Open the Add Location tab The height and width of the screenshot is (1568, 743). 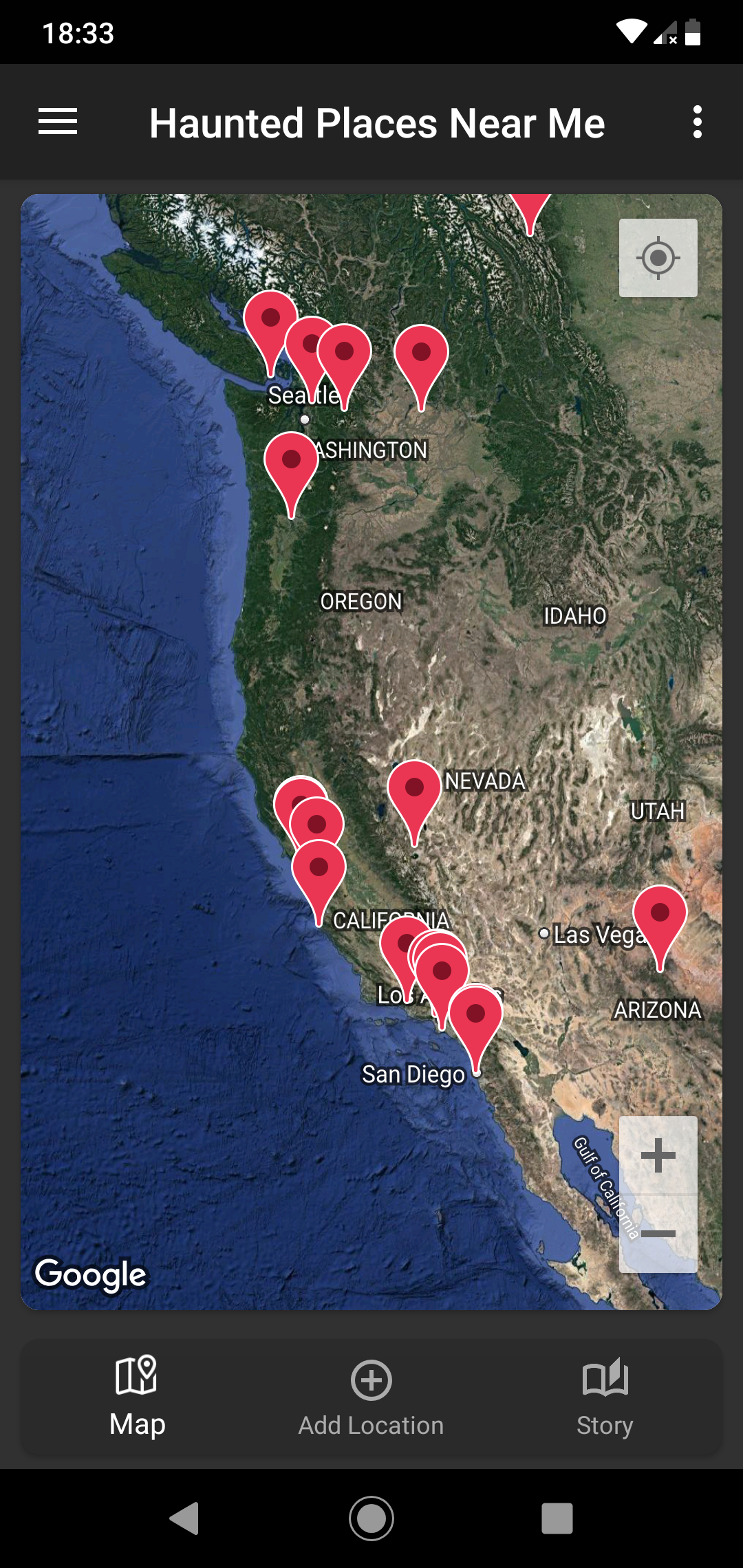[371, 1397]
